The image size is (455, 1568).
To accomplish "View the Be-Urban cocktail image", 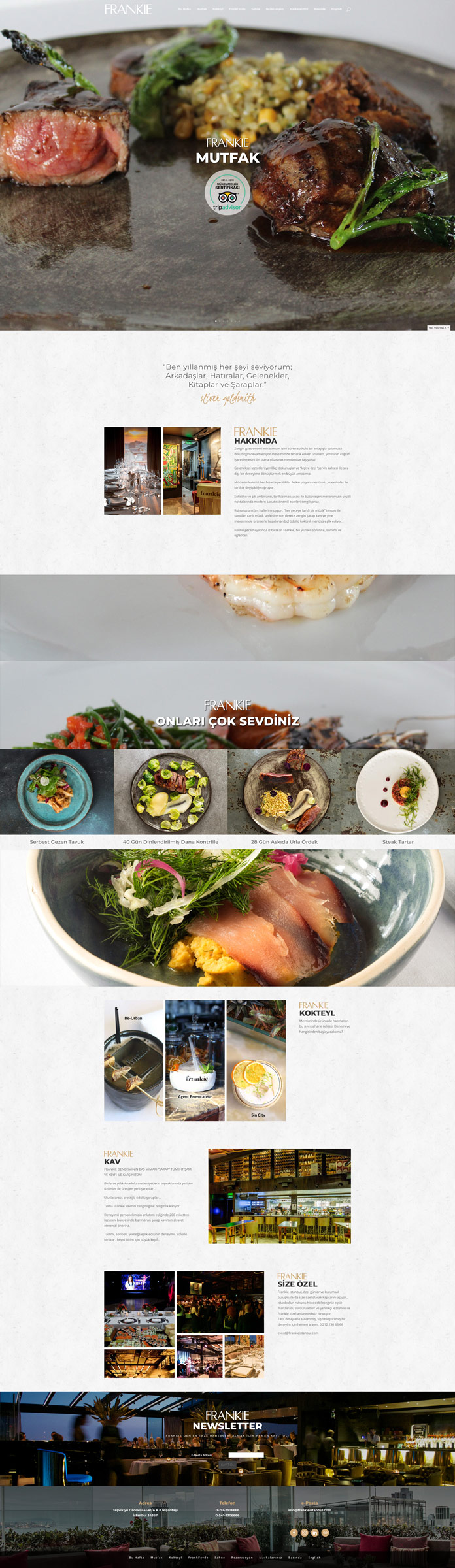I will point(133,1060).
